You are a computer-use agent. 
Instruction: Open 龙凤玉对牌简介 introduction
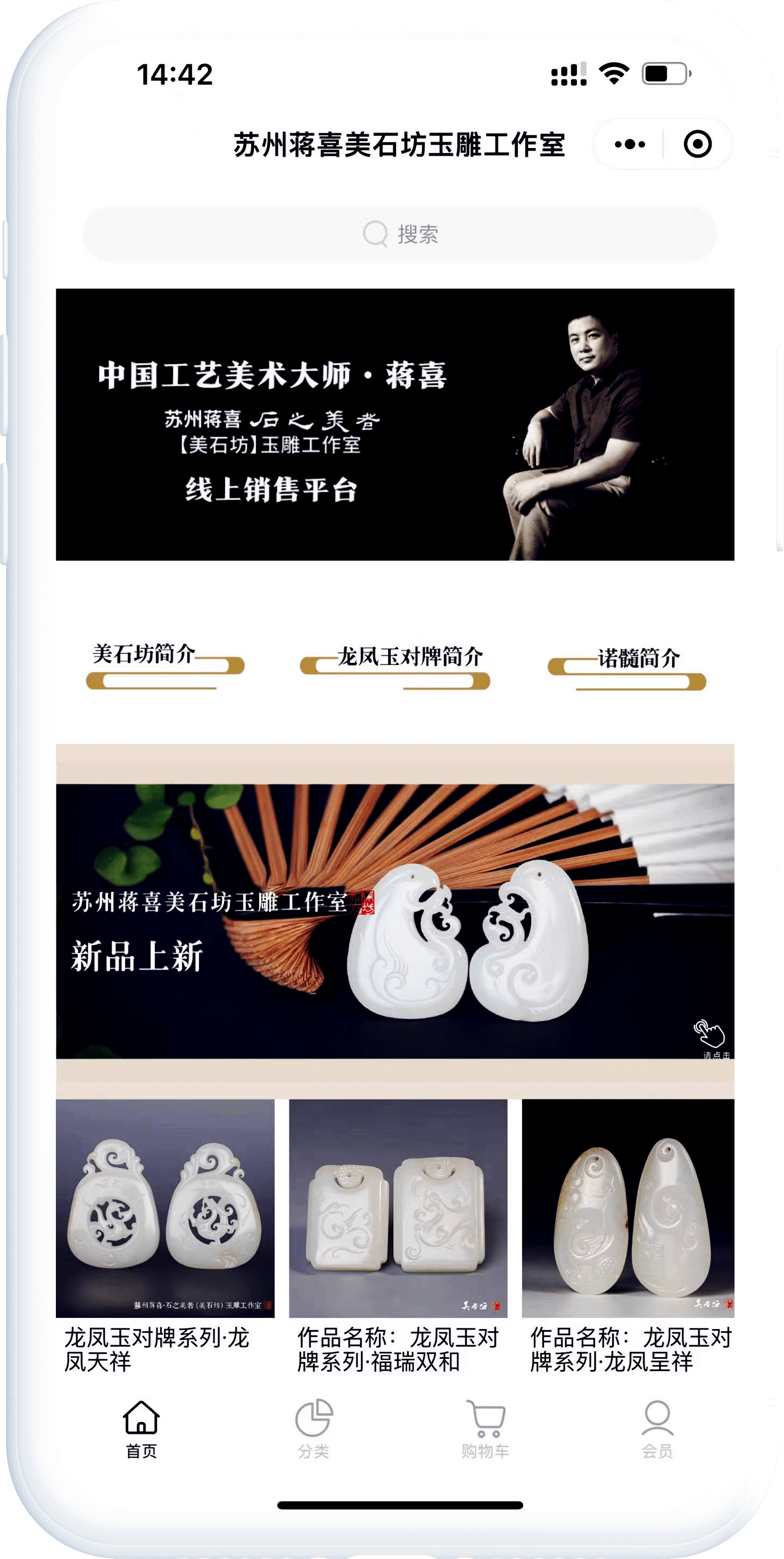click(395, 668)
